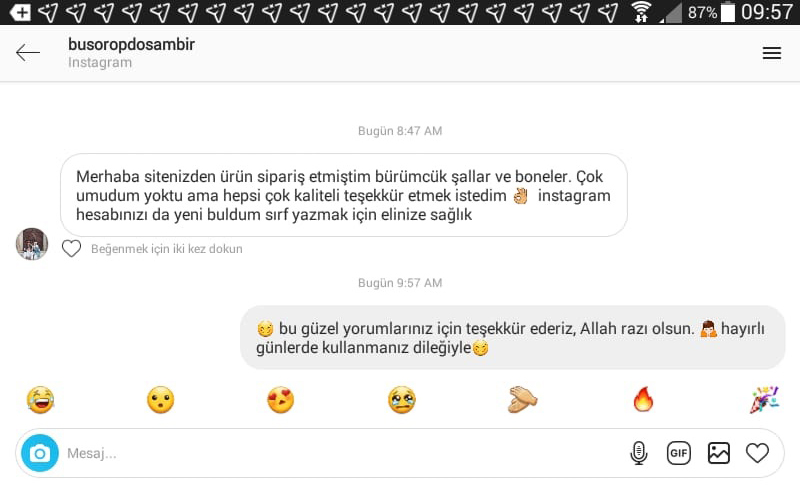The width and height of the screenshot is (800, 493).
Task: Like the received message with the heart
Action: click(71, 248)
